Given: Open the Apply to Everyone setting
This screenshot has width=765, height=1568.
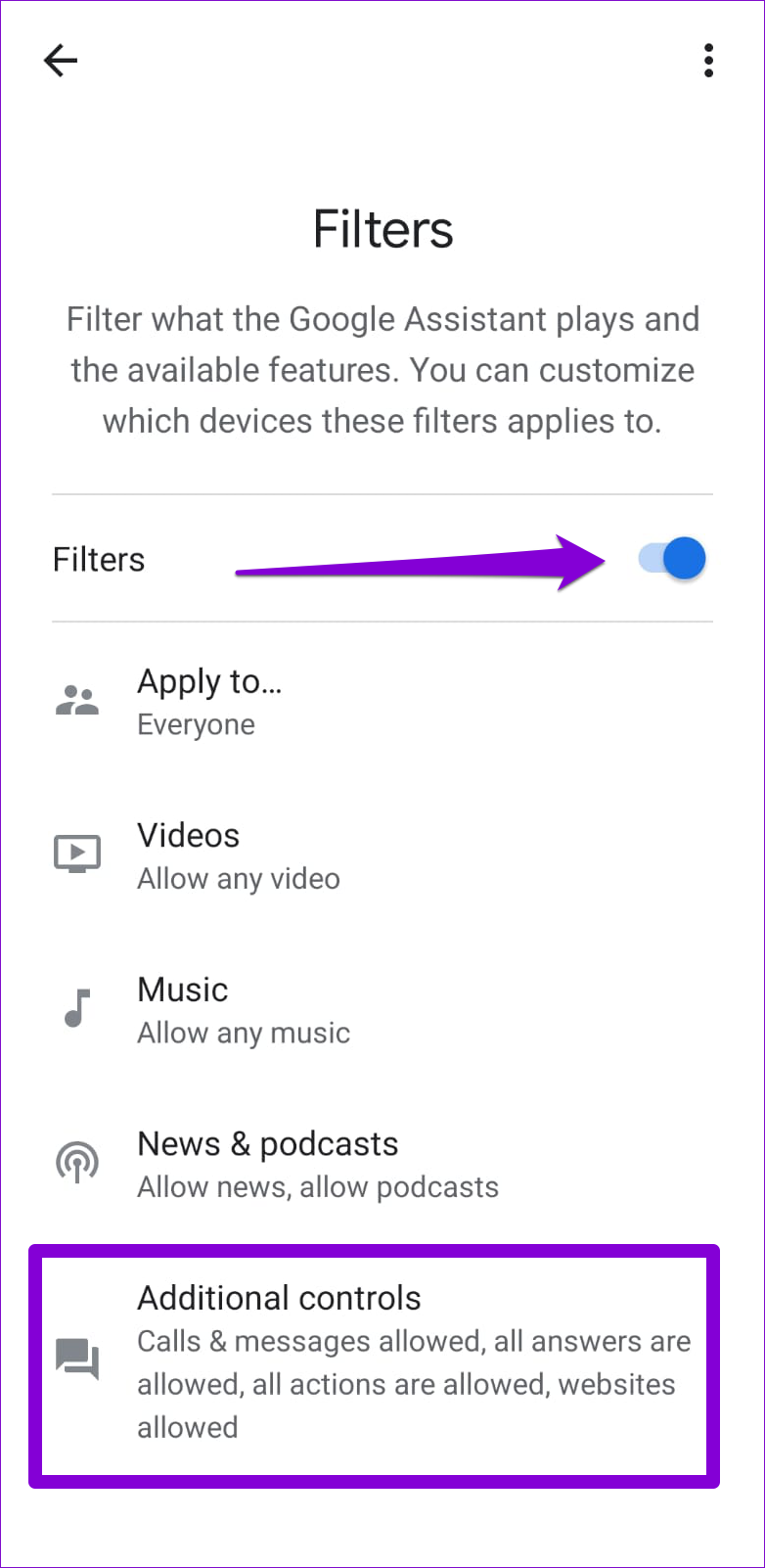Looking at the screenshot, I should 209,702.
